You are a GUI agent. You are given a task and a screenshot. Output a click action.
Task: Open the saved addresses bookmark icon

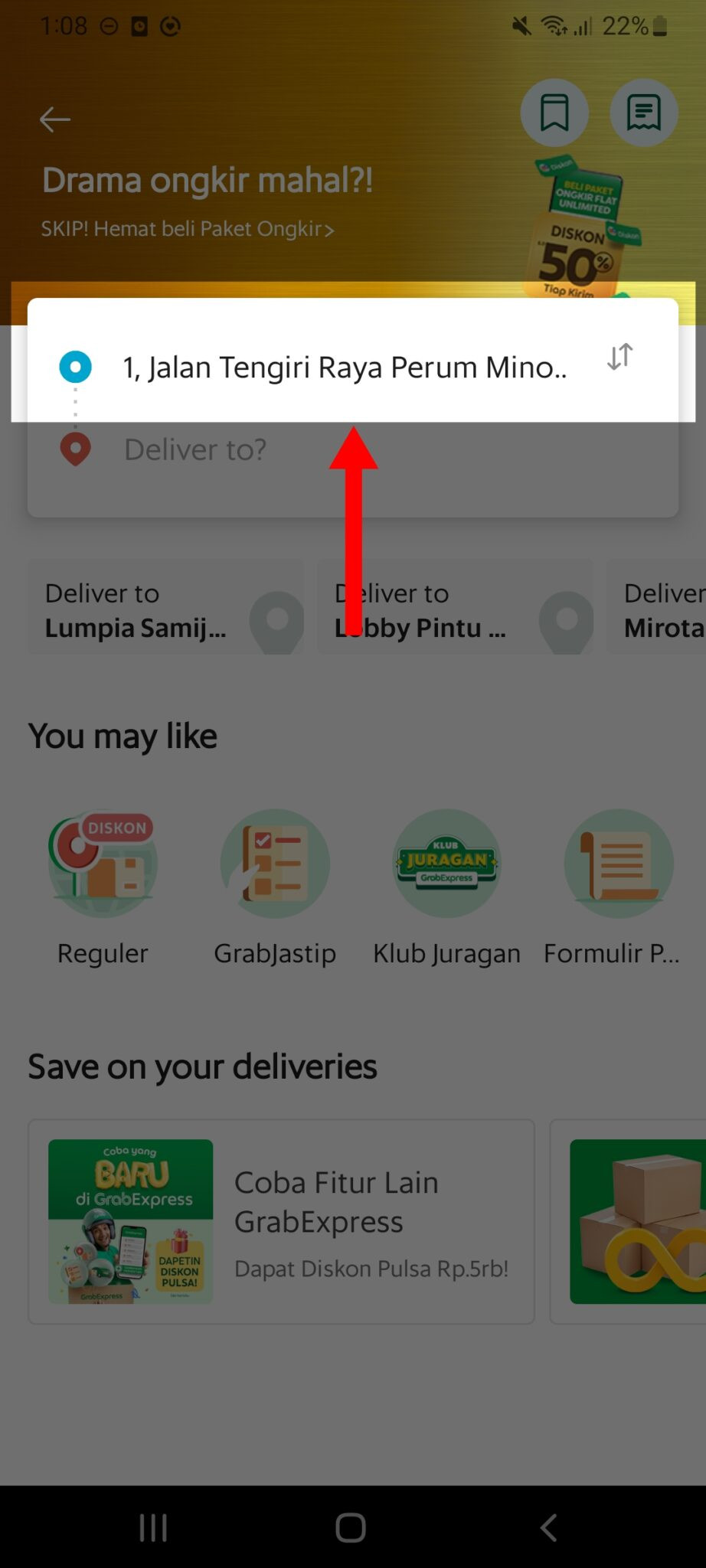tap(554, 112)
